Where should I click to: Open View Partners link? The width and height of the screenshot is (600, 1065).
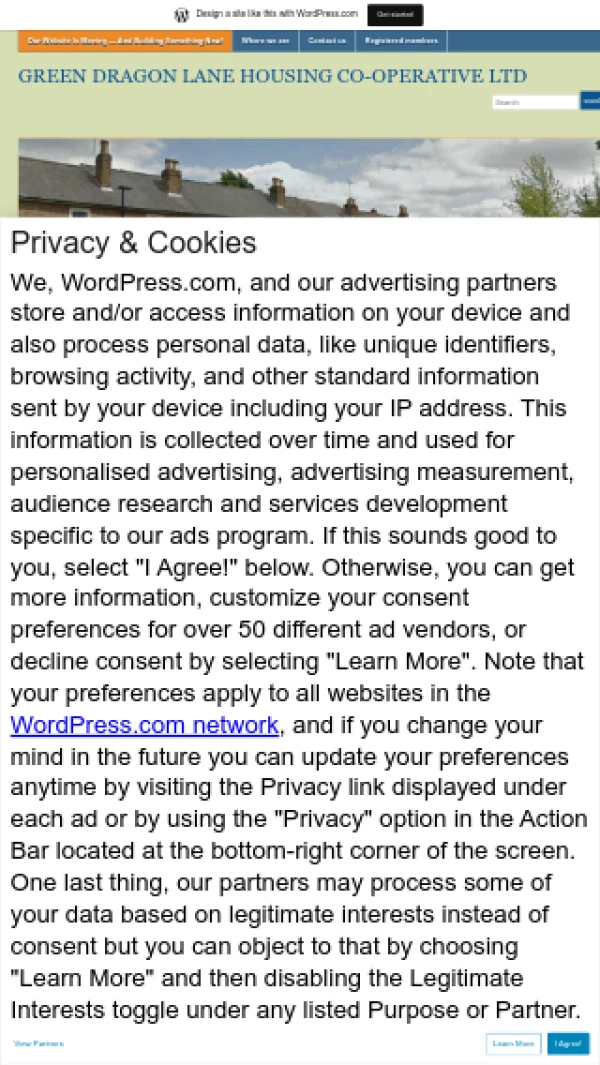pyautogui.click(x=38, y=1043)
